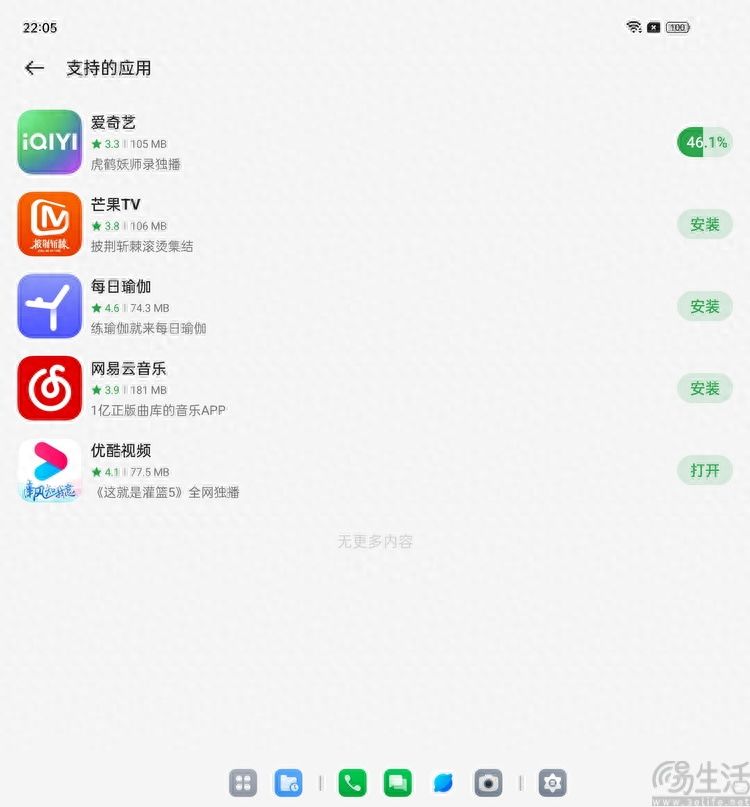Viewport: 750px width, 807px height.
Task: Open the Phone dialer in the dock
Action: (352, 783)
